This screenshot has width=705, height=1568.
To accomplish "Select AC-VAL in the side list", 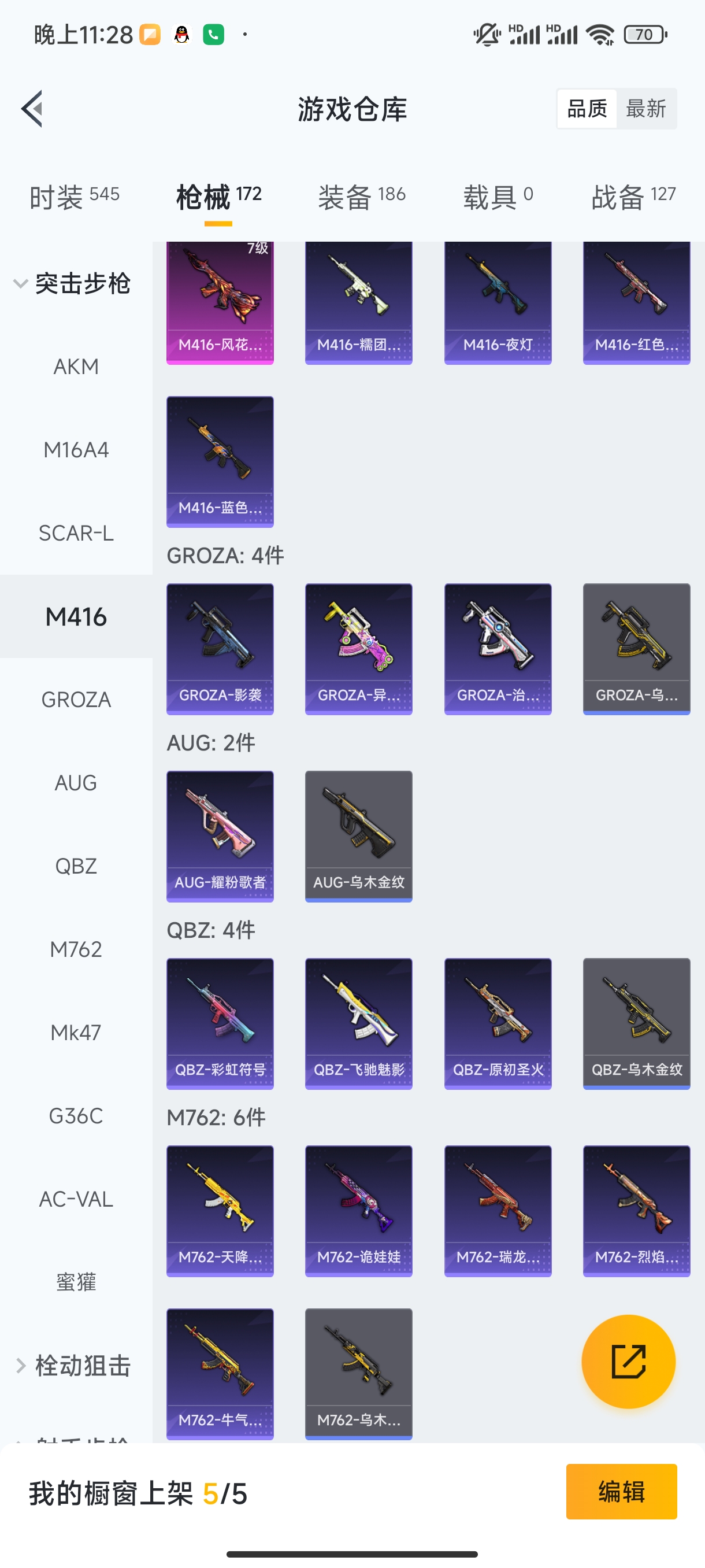I will [76, 1199].
